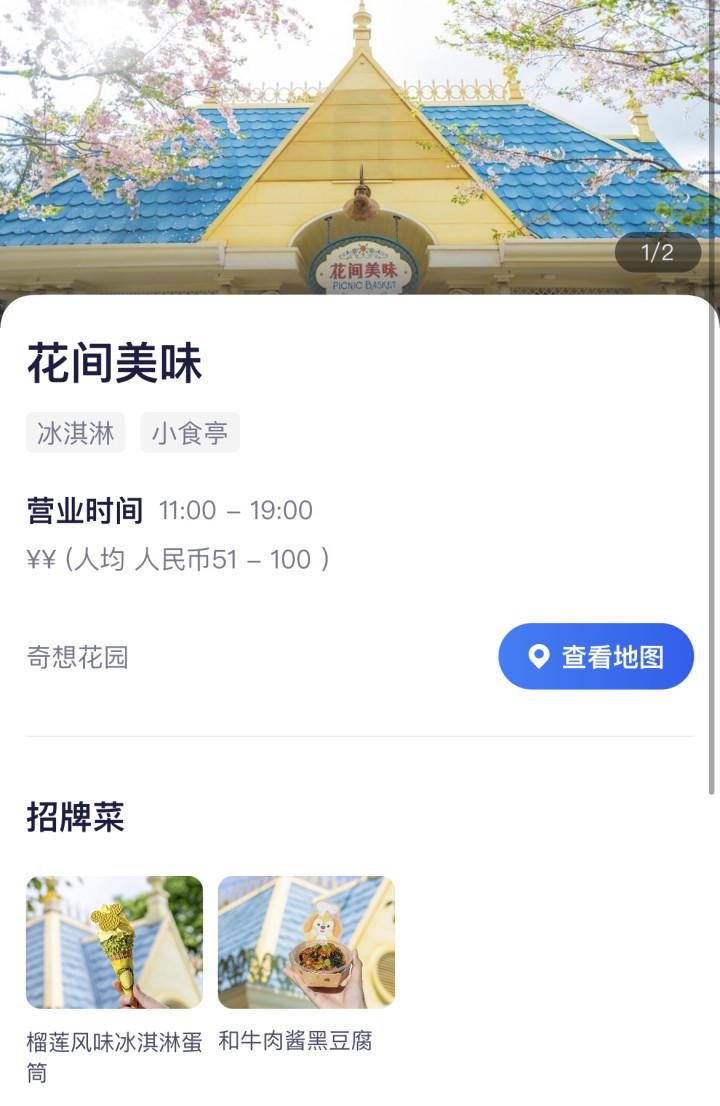View the 和牛肉酱黑豆腐 dish photo
This screenshot has width=720, height=1106.
pos(306,942)
